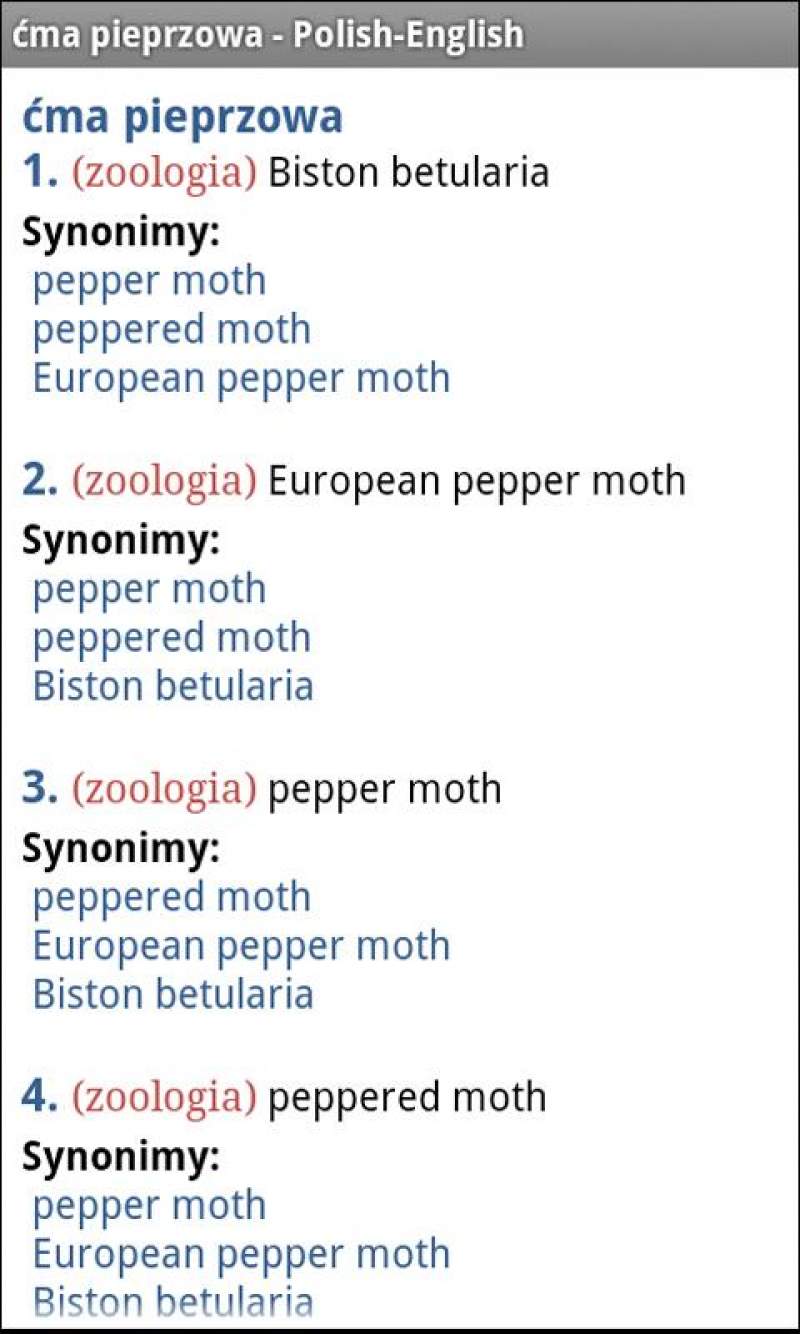The height and width of the screenshot is (1334, 800).
Task: Select 'Biston betularia' synonym under entry 3
Action: click(x=174, y=994)
